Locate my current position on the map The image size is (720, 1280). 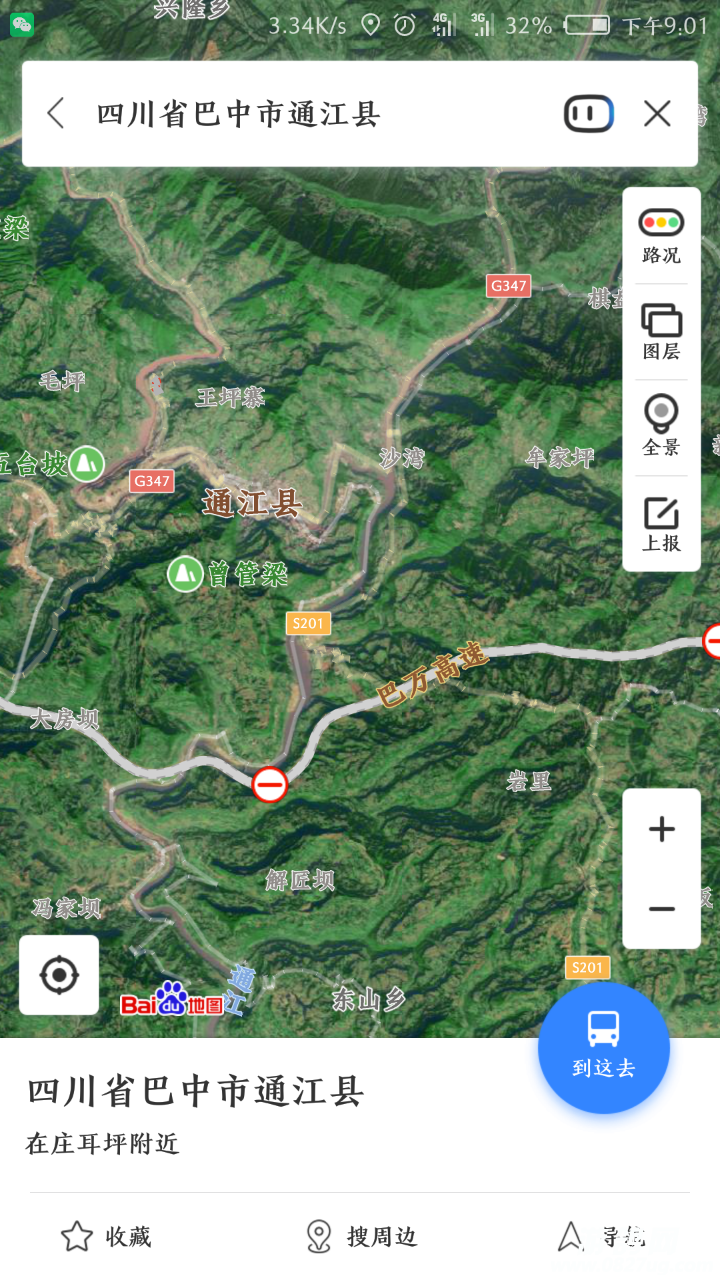click(59, 975)
